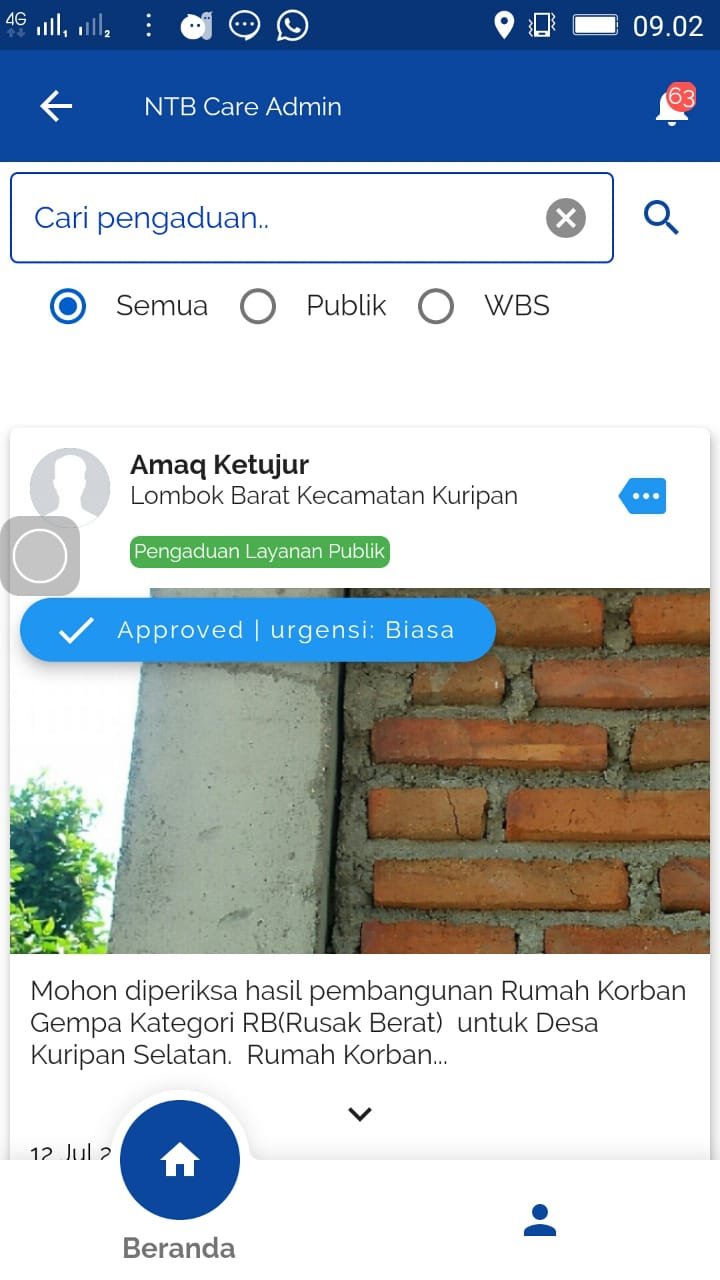Tap the Cari pengaduan search field
This screenshot has height=1280, width=720.
(x=280, y=218)
